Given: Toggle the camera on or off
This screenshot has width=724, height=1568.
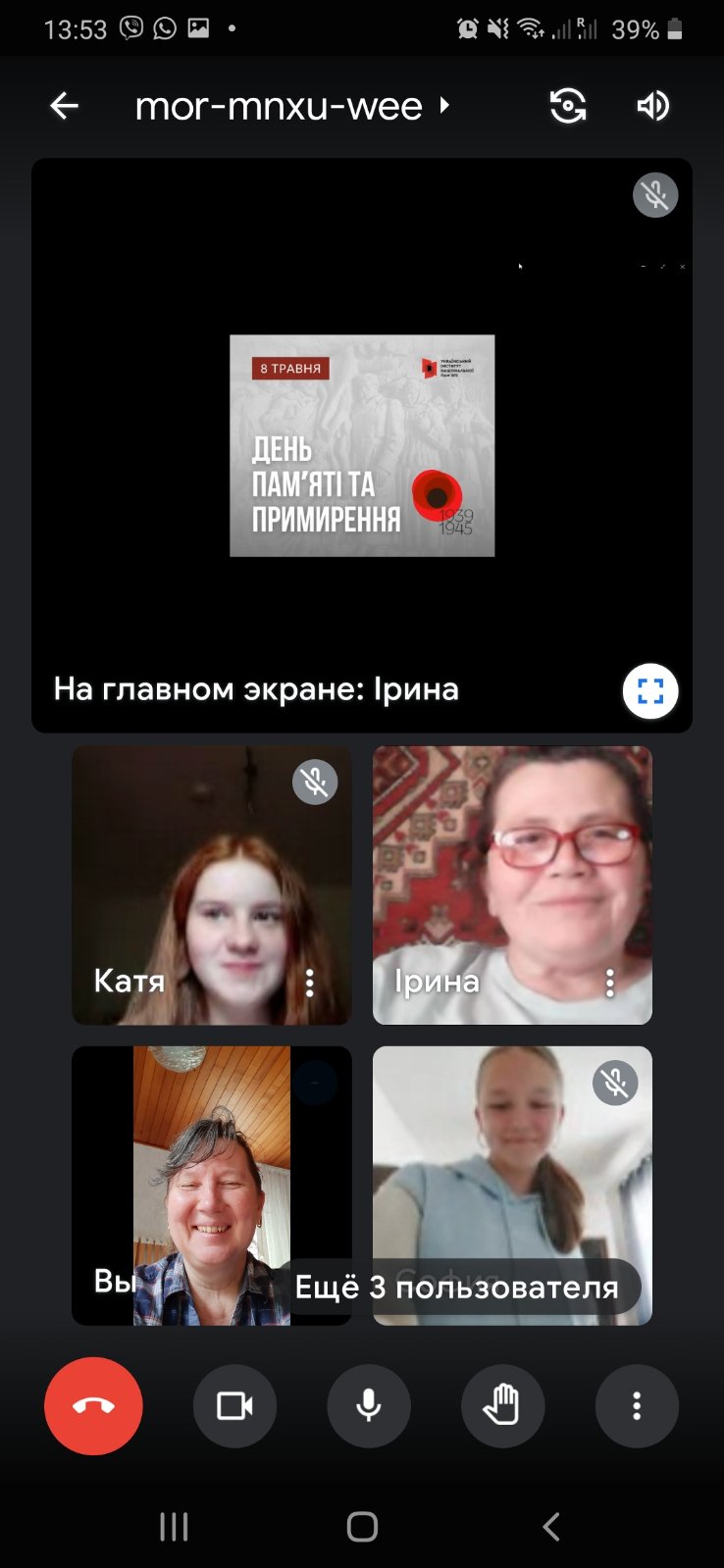Looking at the screenshot, I should 234,1405.
